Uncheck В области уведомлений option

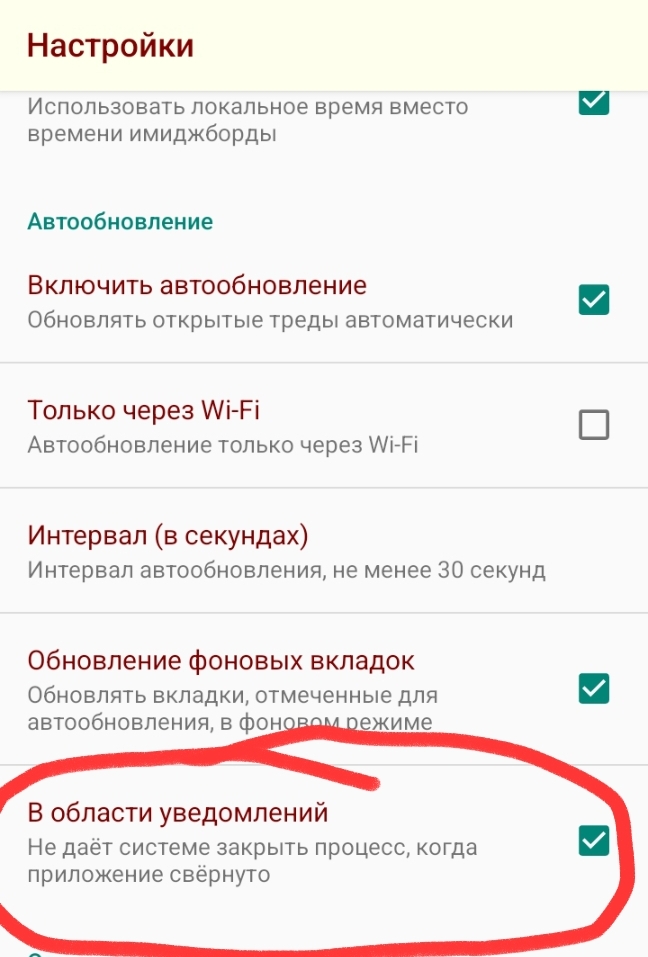tap(594, 840)
